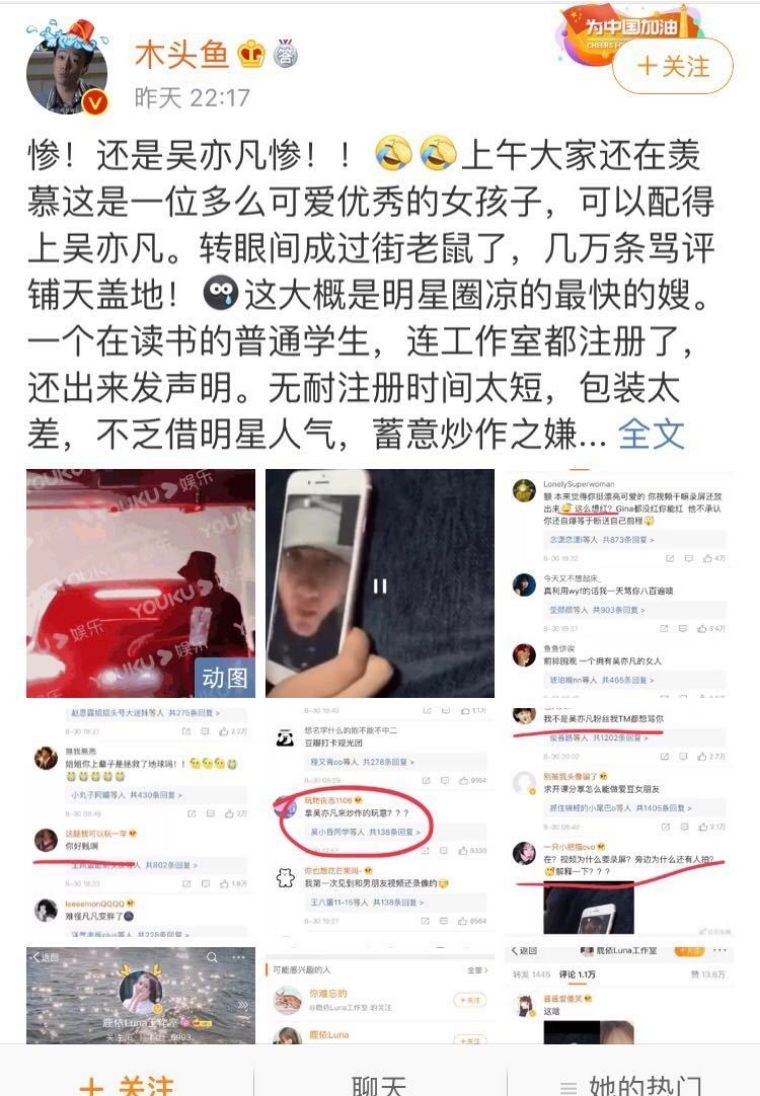Expand the post with 全文

651,433
